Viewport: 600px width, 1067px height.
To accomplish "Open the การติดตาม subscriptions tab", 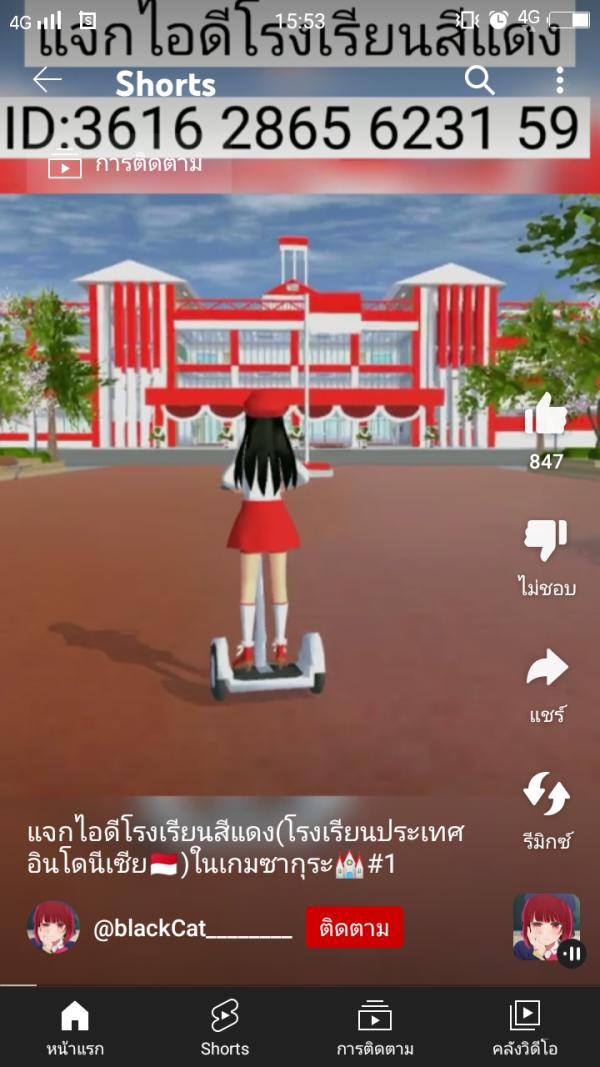I will tap(375, 1028).
